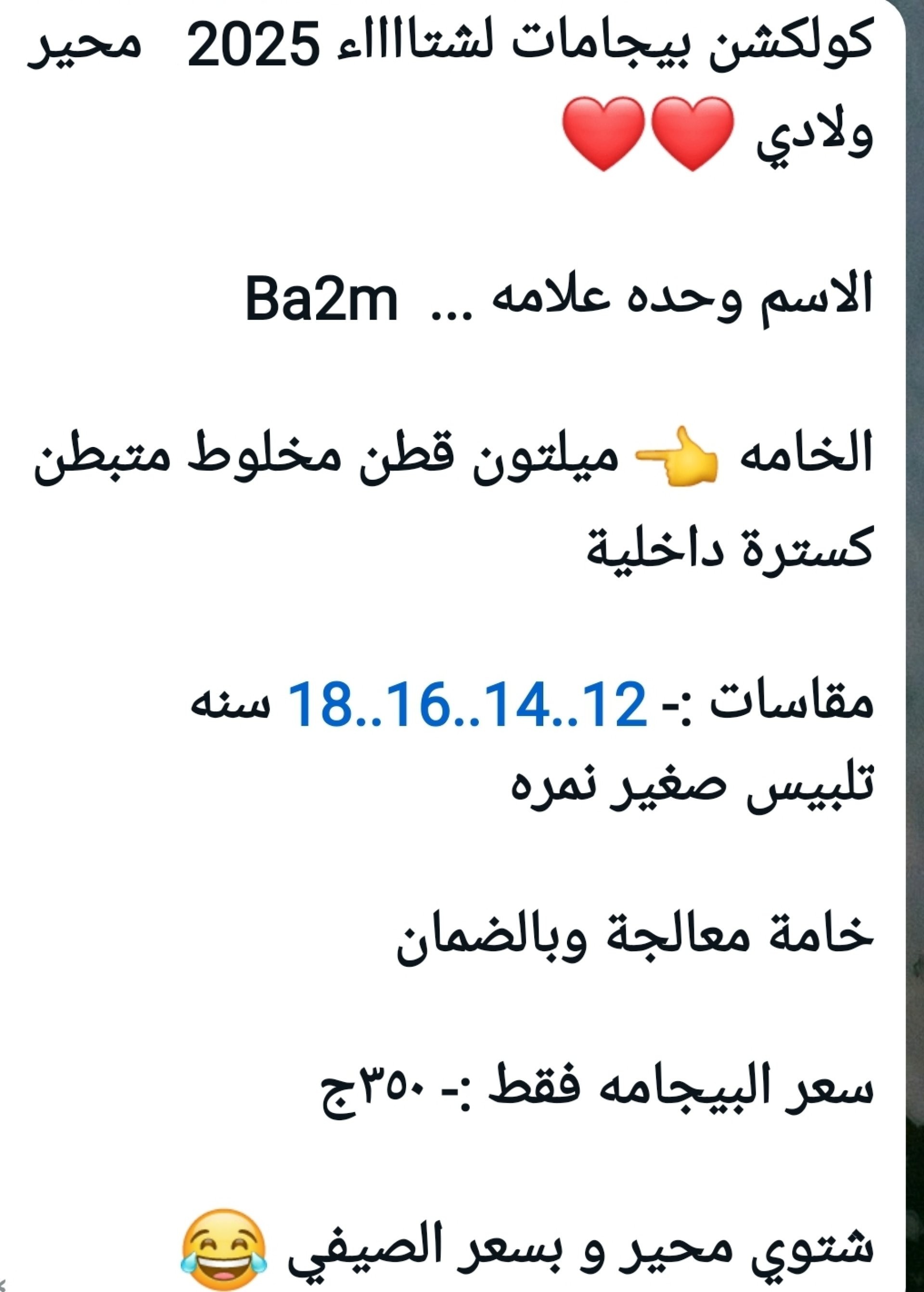Viewport: 924px width, 1292px height.
Task: Tap the blue 18..16..14..12 sizes link
Action: click(468, 706)
